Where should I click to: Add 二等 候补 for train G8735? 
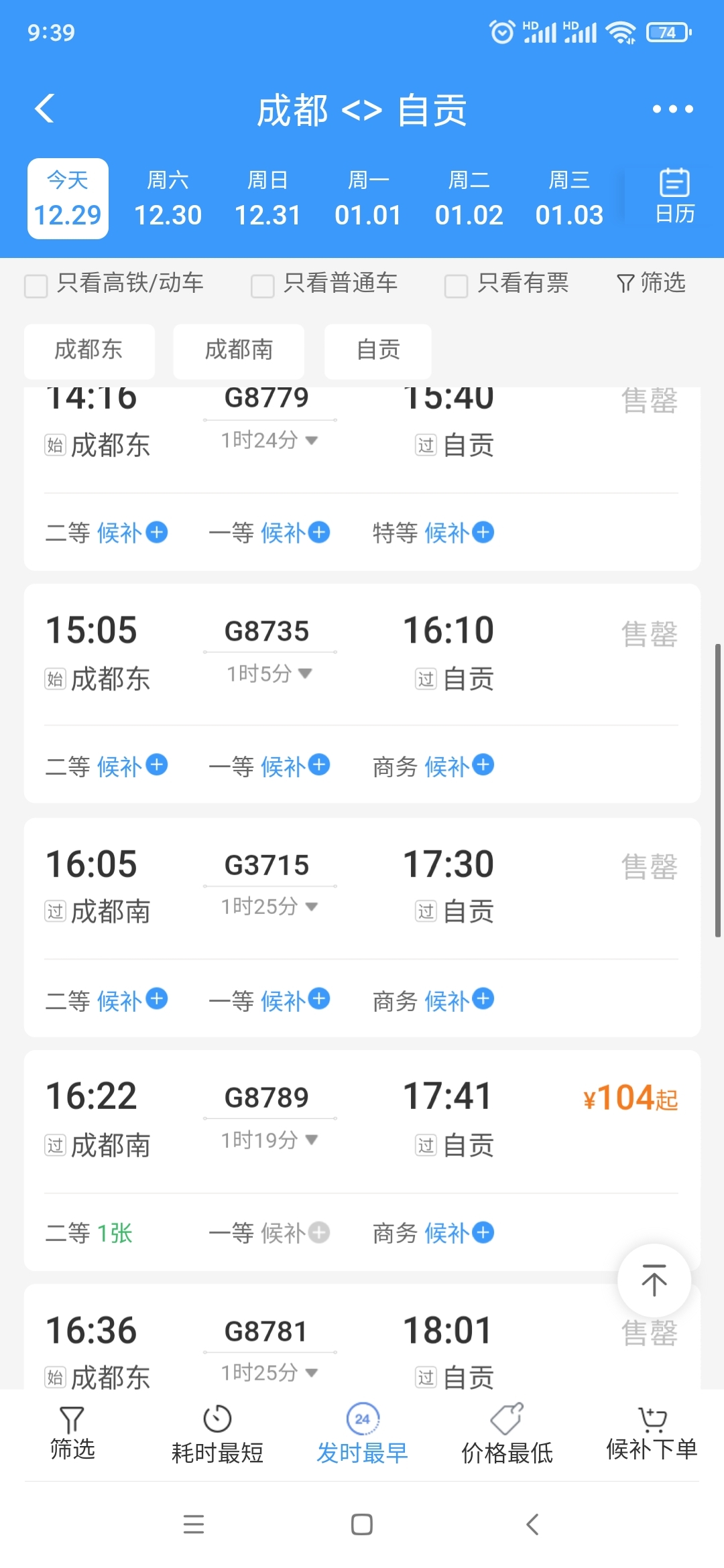click(156, 765)
